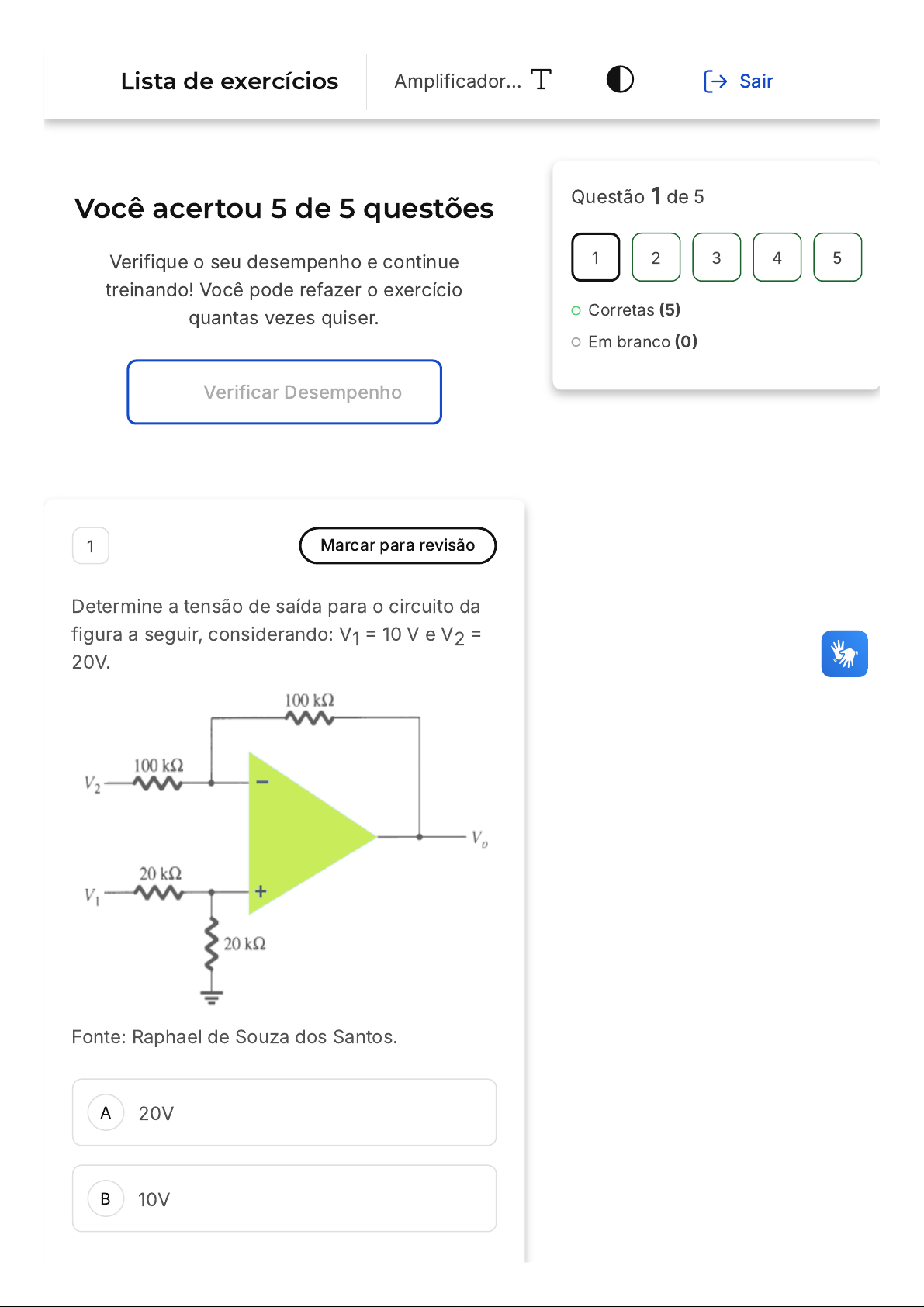Choose answer option A 20V
Screen dimensions: 924x1307
tap(285, 1112)
